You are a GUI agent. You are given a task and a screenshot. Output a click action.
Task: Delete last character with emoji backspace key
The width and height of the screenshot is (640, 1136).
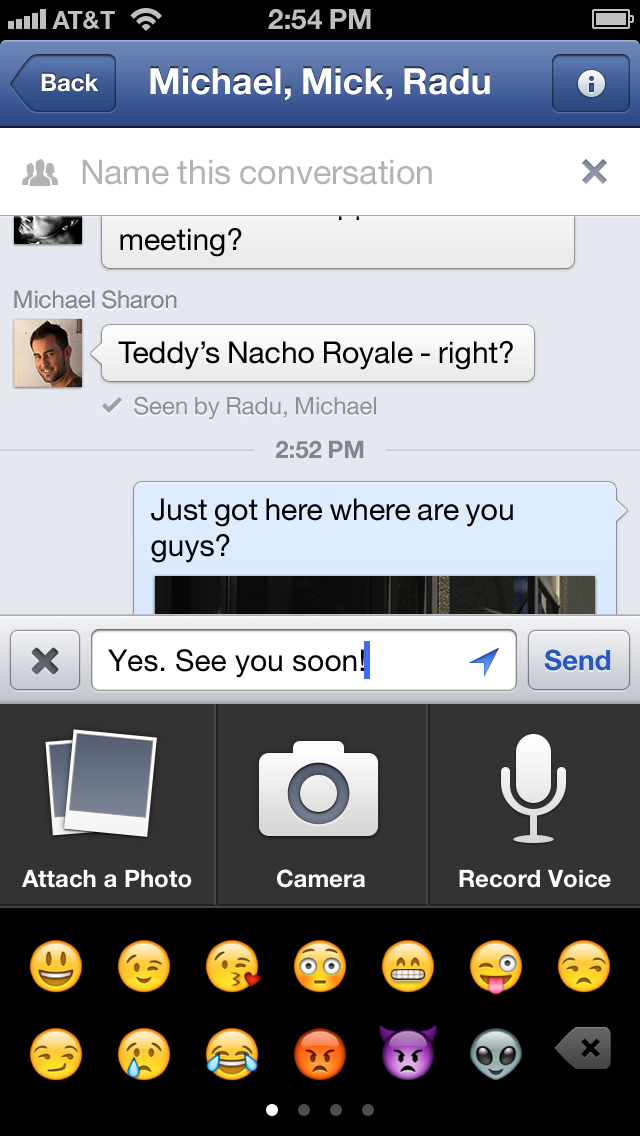(583, 1048)
